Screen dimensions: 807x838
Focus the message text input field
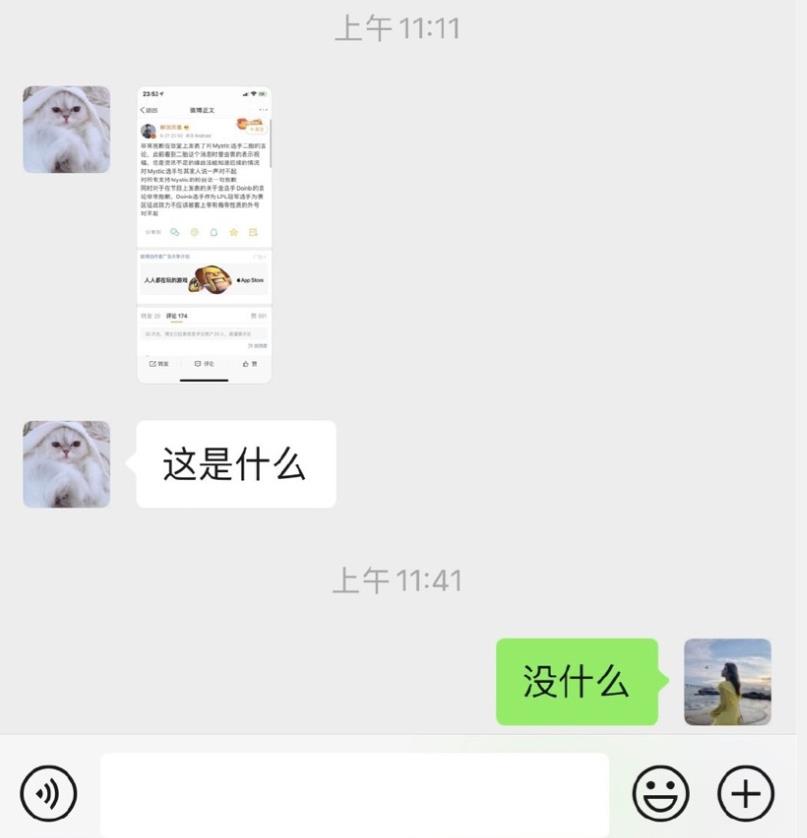click(354, 794)
